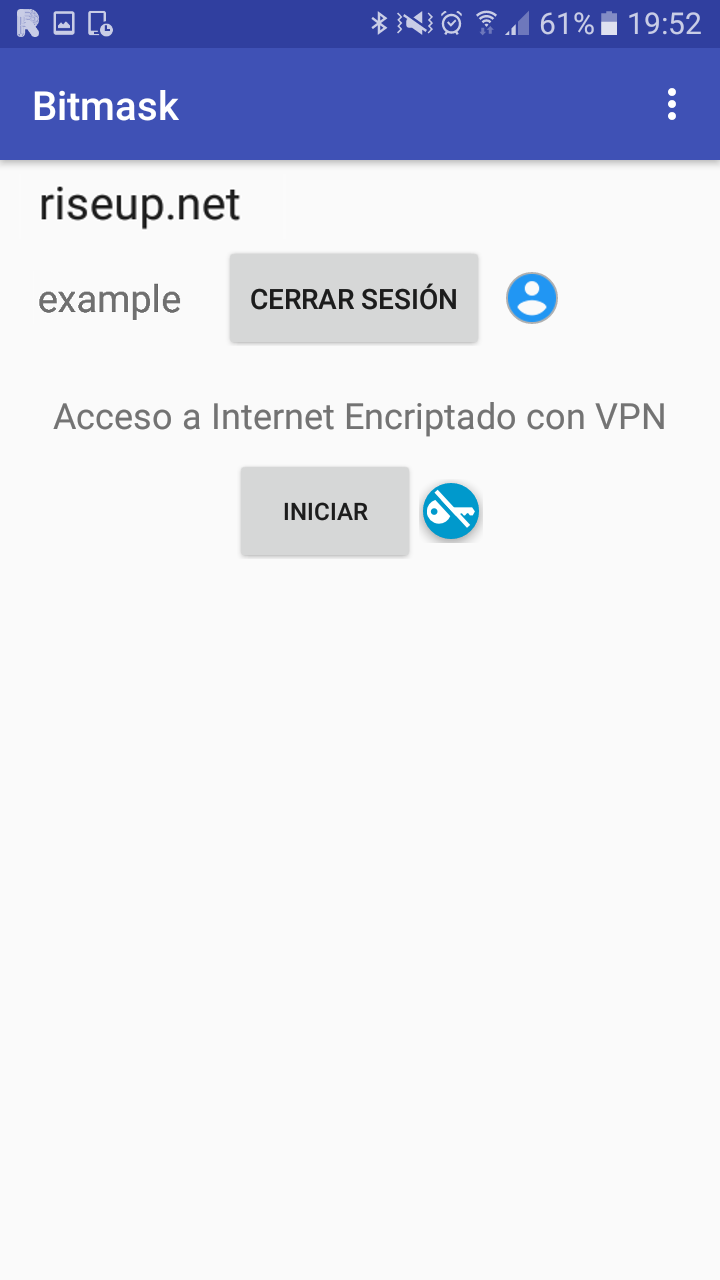Open the overflow menu in Bitmask toolbar

coord(672,105)
